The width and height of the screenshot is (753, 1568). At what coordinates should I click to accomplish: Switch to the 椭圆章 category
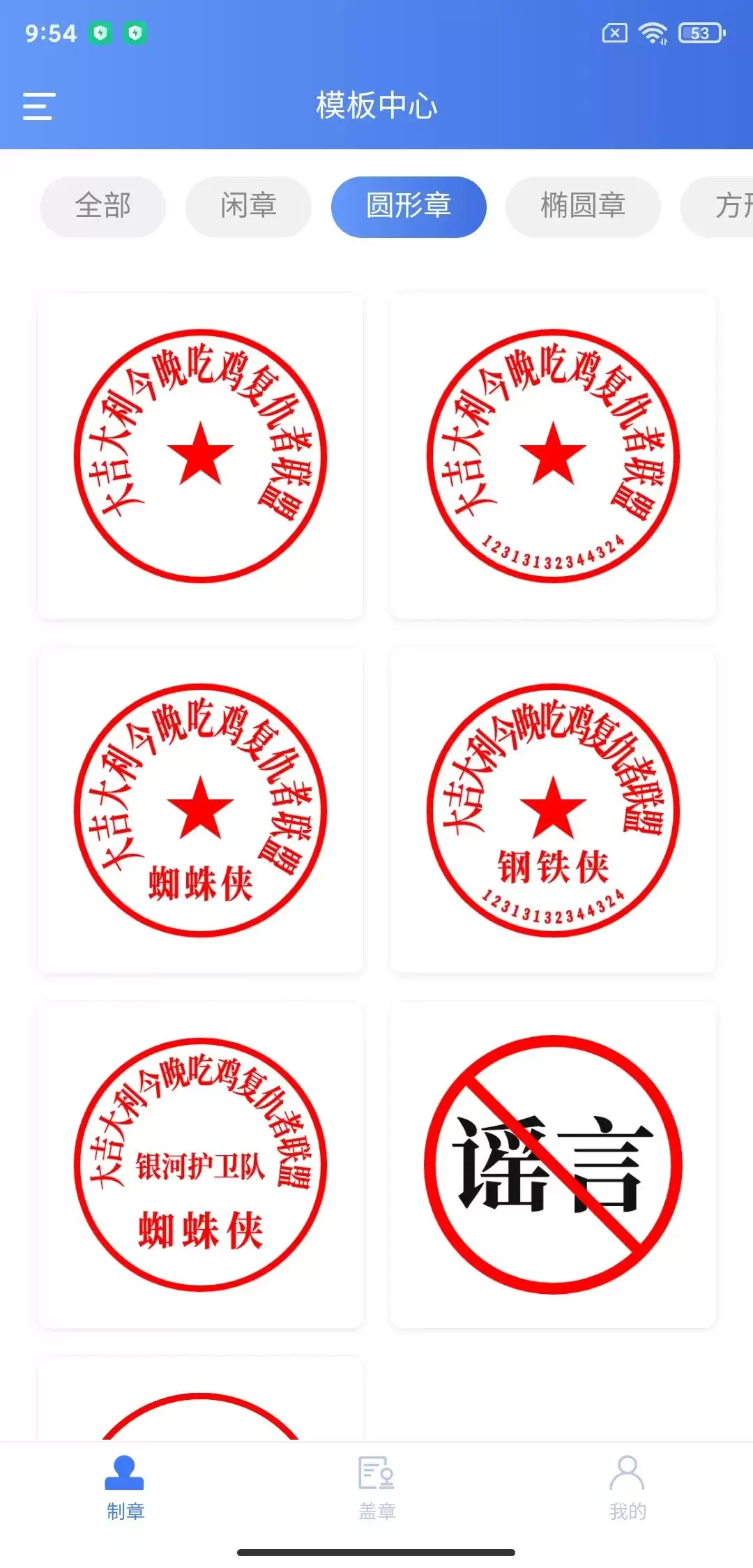click(x=583, y=206)
